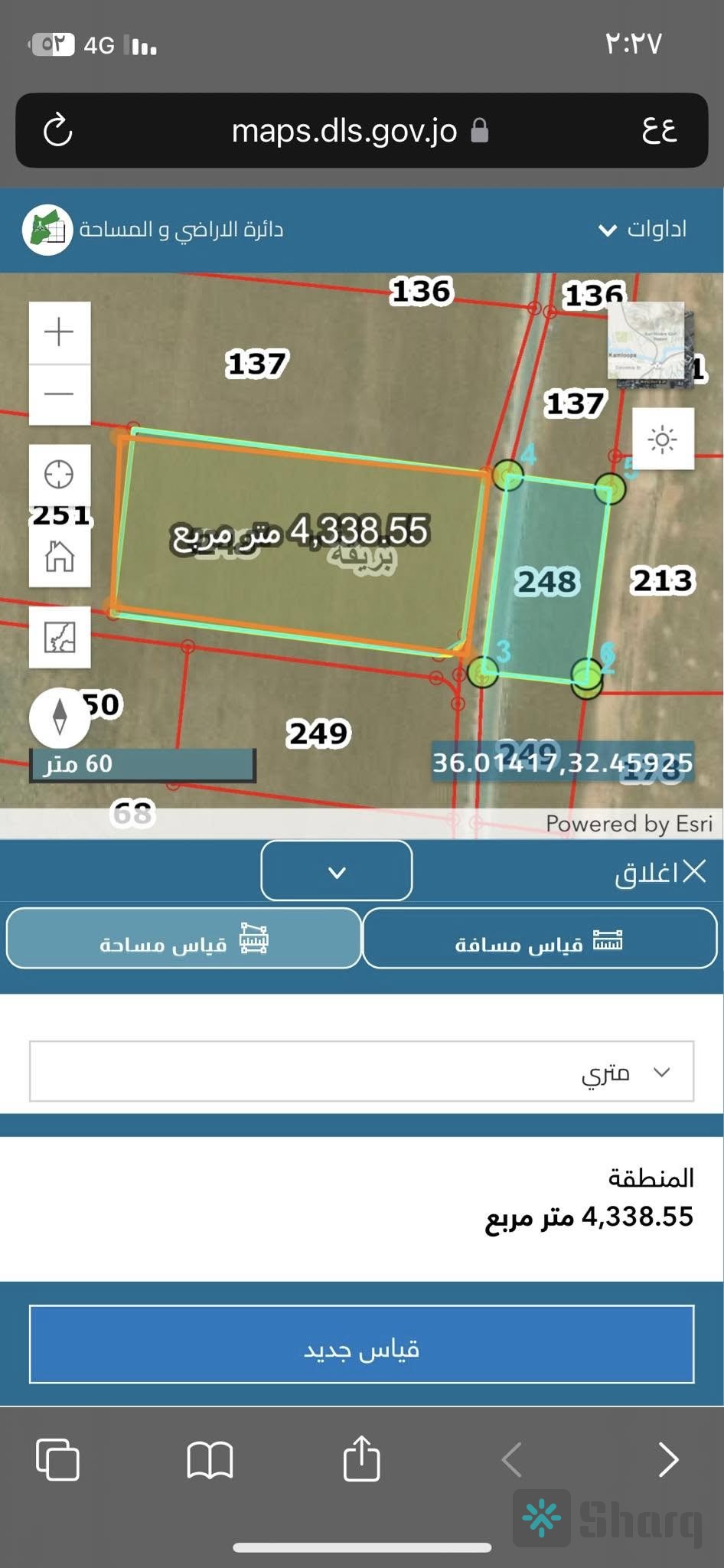Open the متري units dropdown

[x=361, y=1071]
